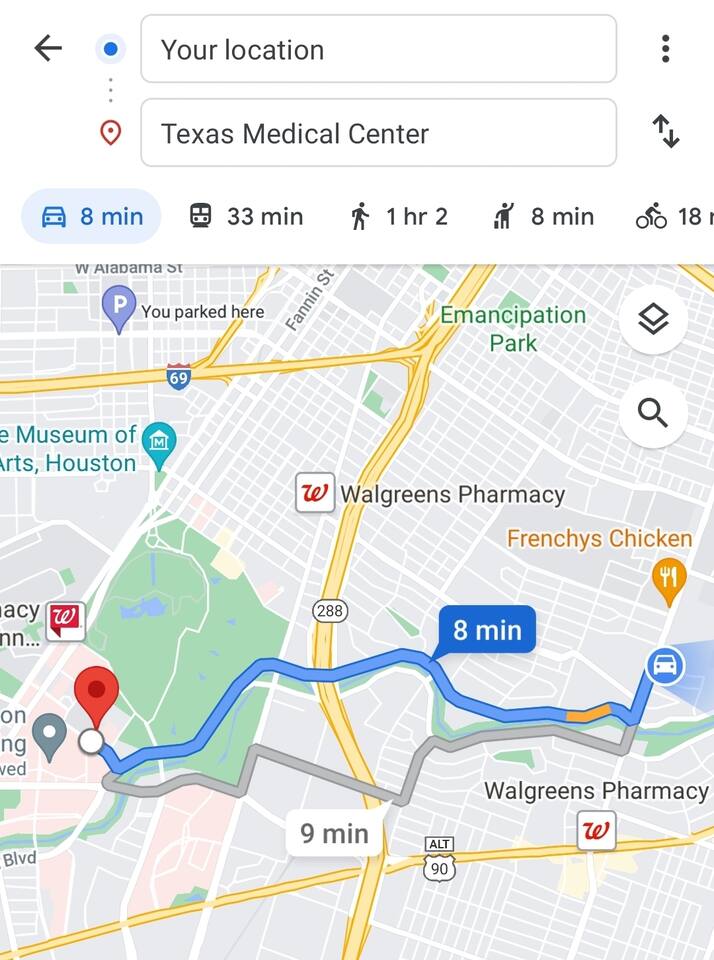Go back using the arrow icon
Viewport: 714px width, 960px height.
coord(48,48)
